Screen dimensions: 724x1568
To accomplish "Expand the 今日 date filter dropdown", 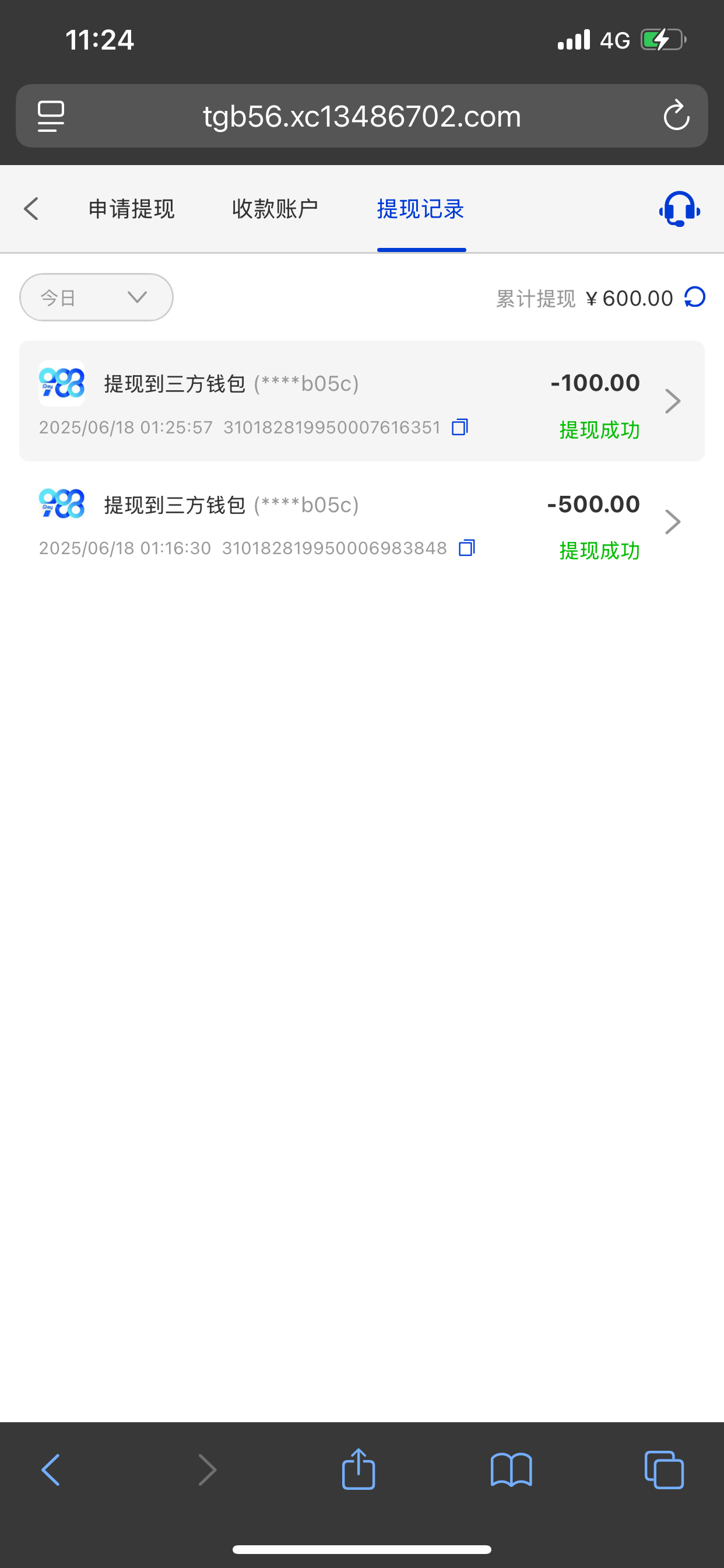I will click(x=96, y=297).
